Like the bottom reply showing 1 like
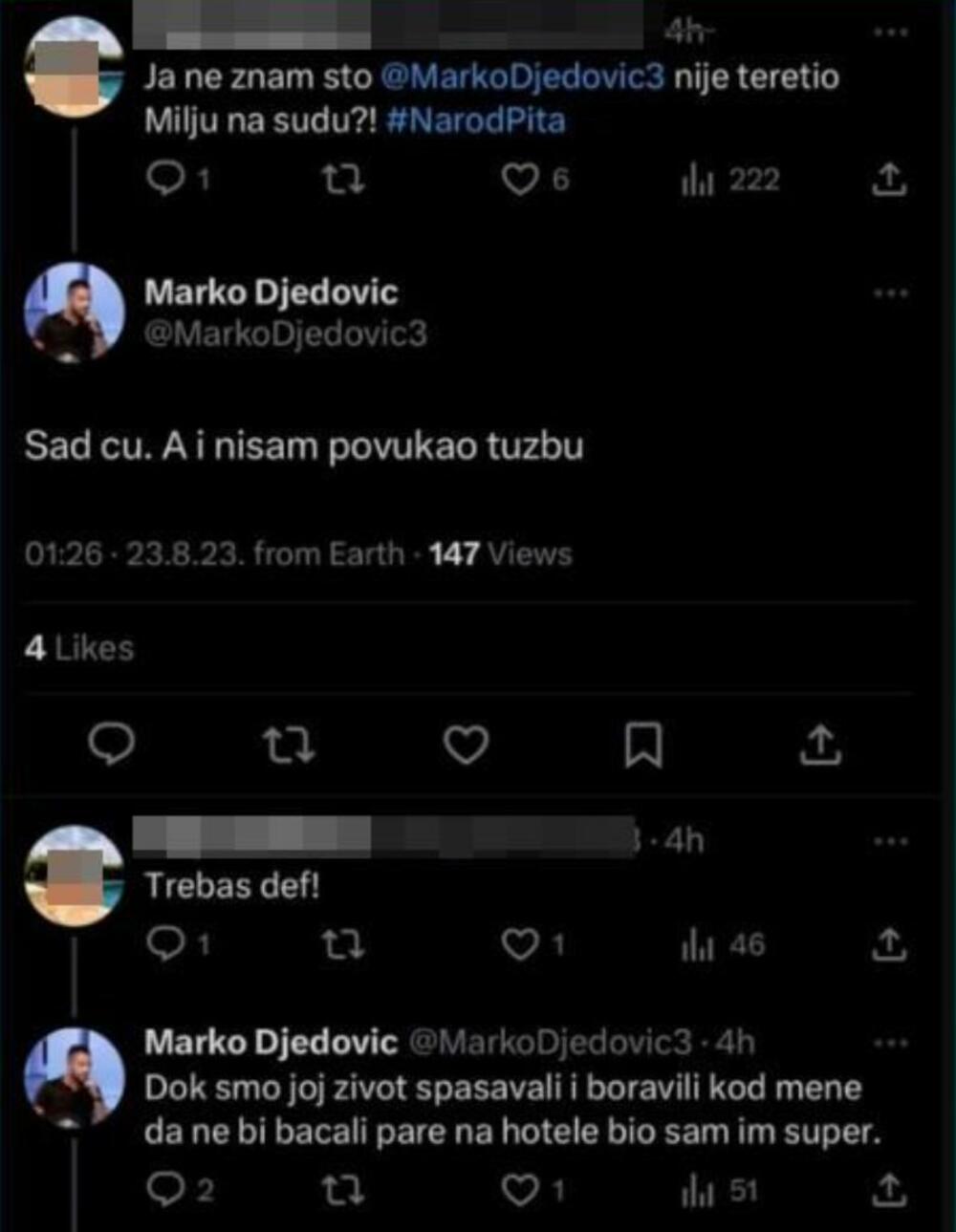The width and height of the screenshot is (956, 1232). click(x=522, y=1190)
